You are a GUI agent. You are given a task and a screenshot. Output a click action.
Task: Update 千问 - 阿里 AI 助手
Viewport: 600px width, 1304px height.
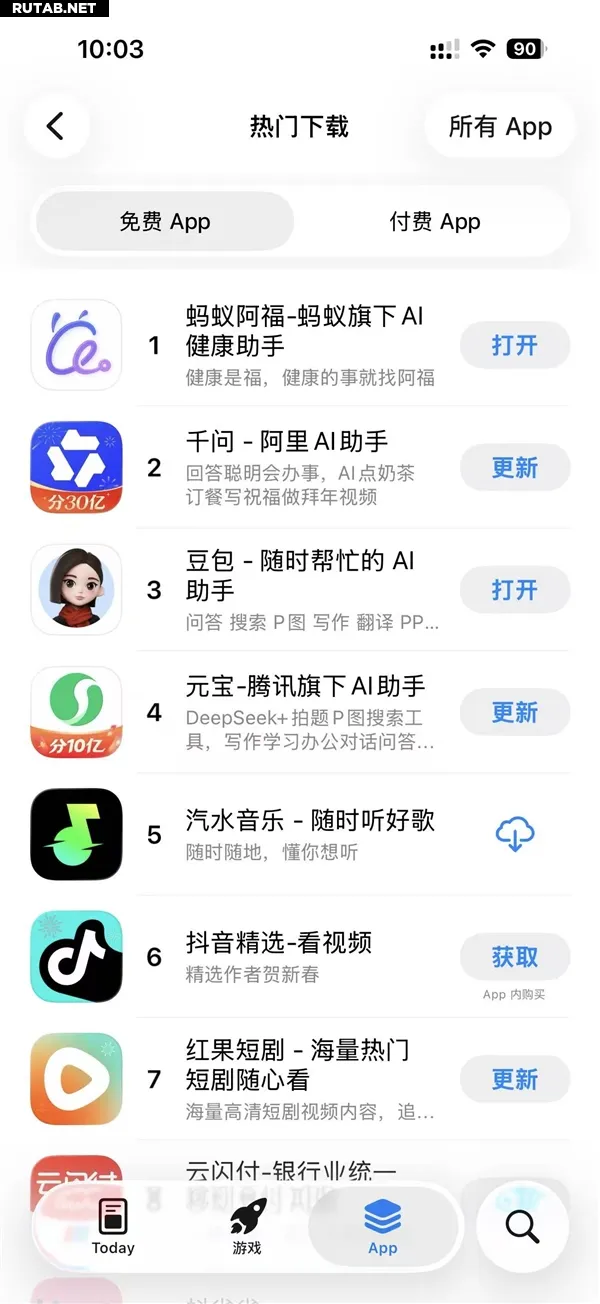pos(514,468)
